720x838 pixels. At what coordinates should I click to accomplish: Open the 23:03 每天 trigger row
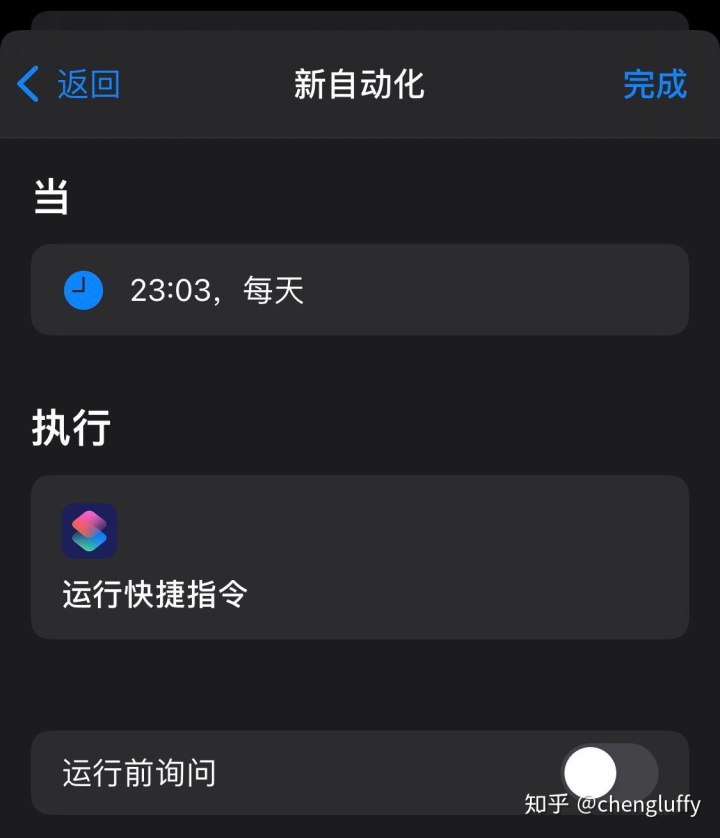tap(359, 290)
